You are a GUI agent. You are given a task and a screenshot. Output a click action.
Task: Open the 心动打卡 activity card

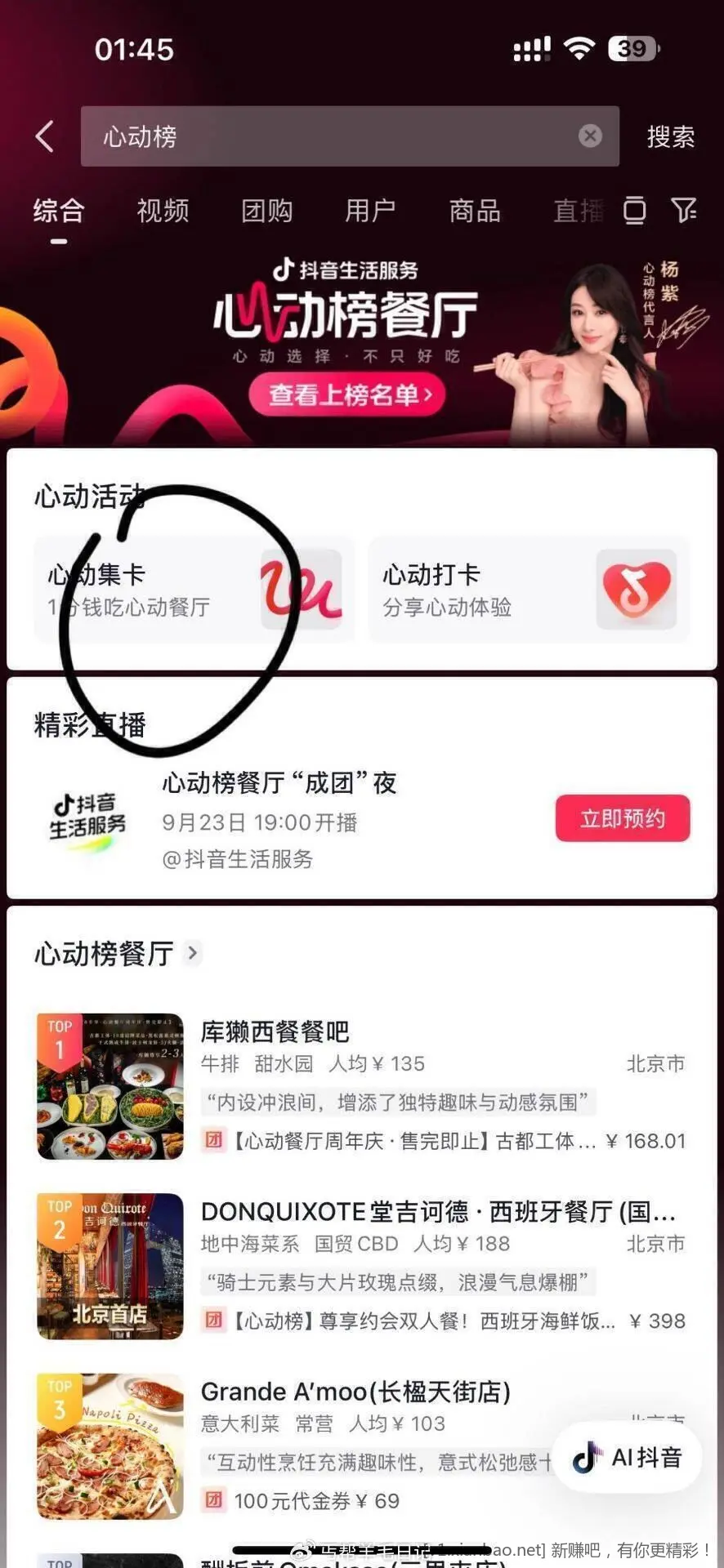[529, 590]
